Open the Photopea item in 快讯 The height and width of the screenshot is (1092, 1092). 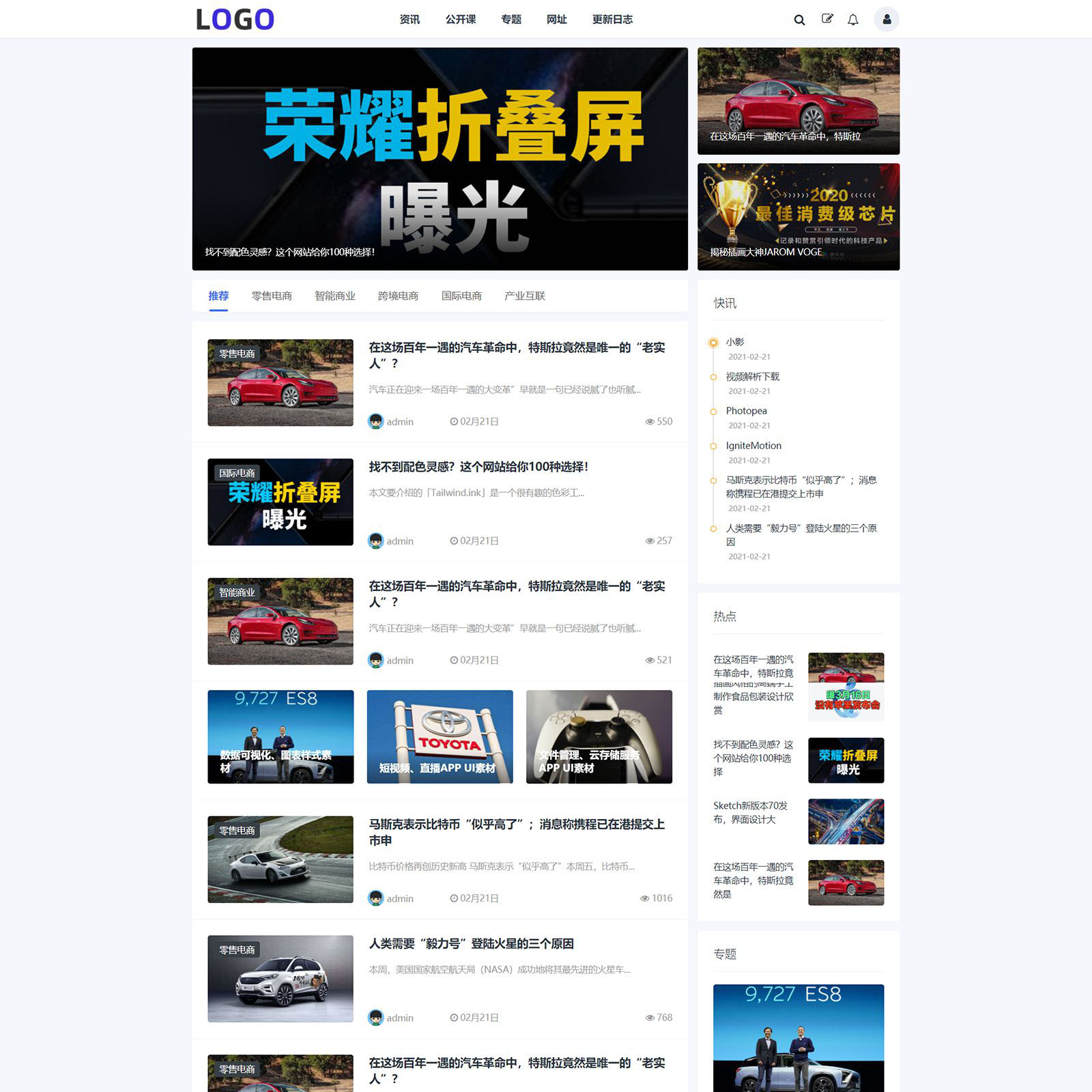[x=746, y=411]
